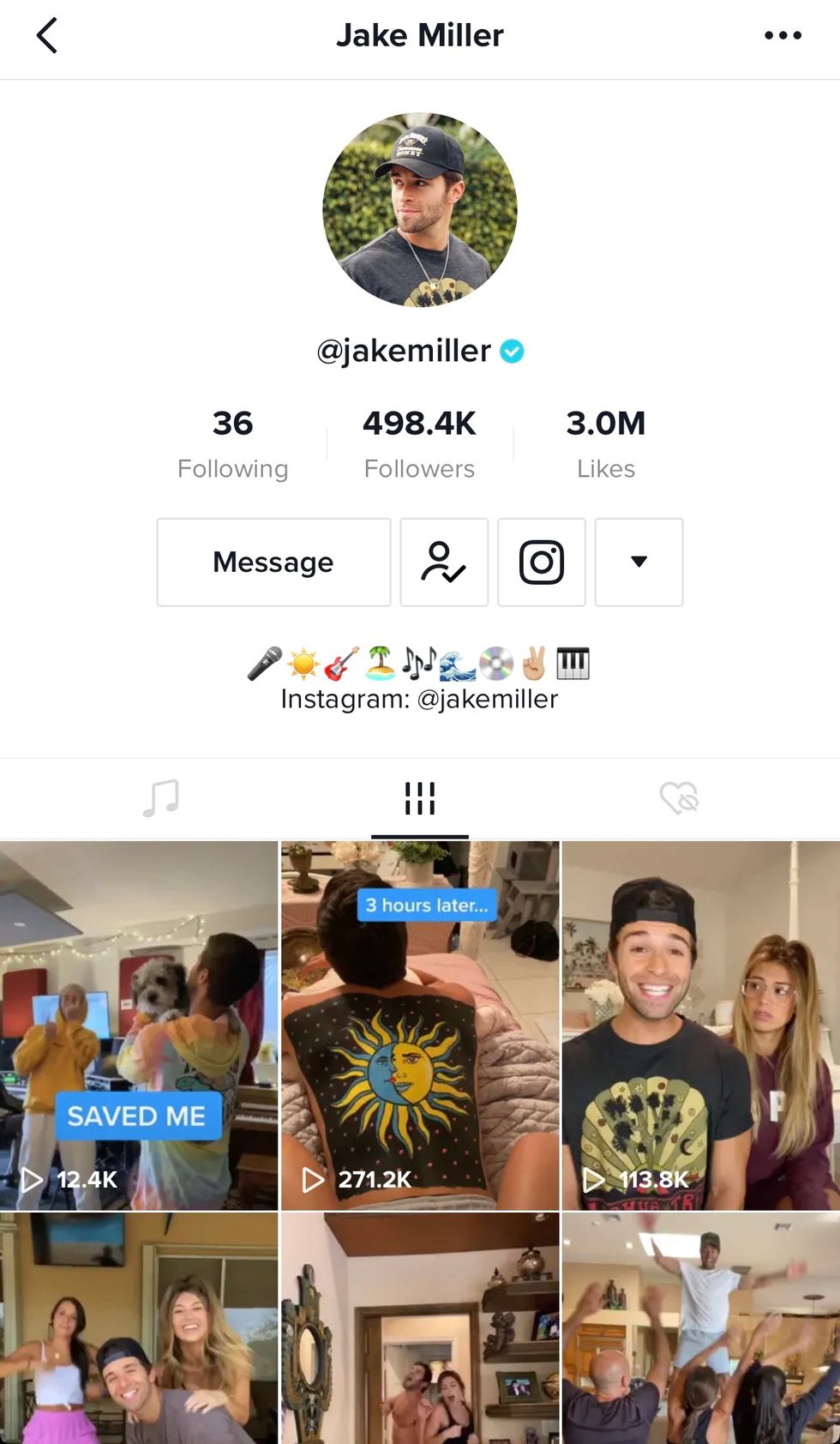The width and height of the screenshot is (840, 1444).
Task: Open the video of people cheering
Action: click(700, 1329)
